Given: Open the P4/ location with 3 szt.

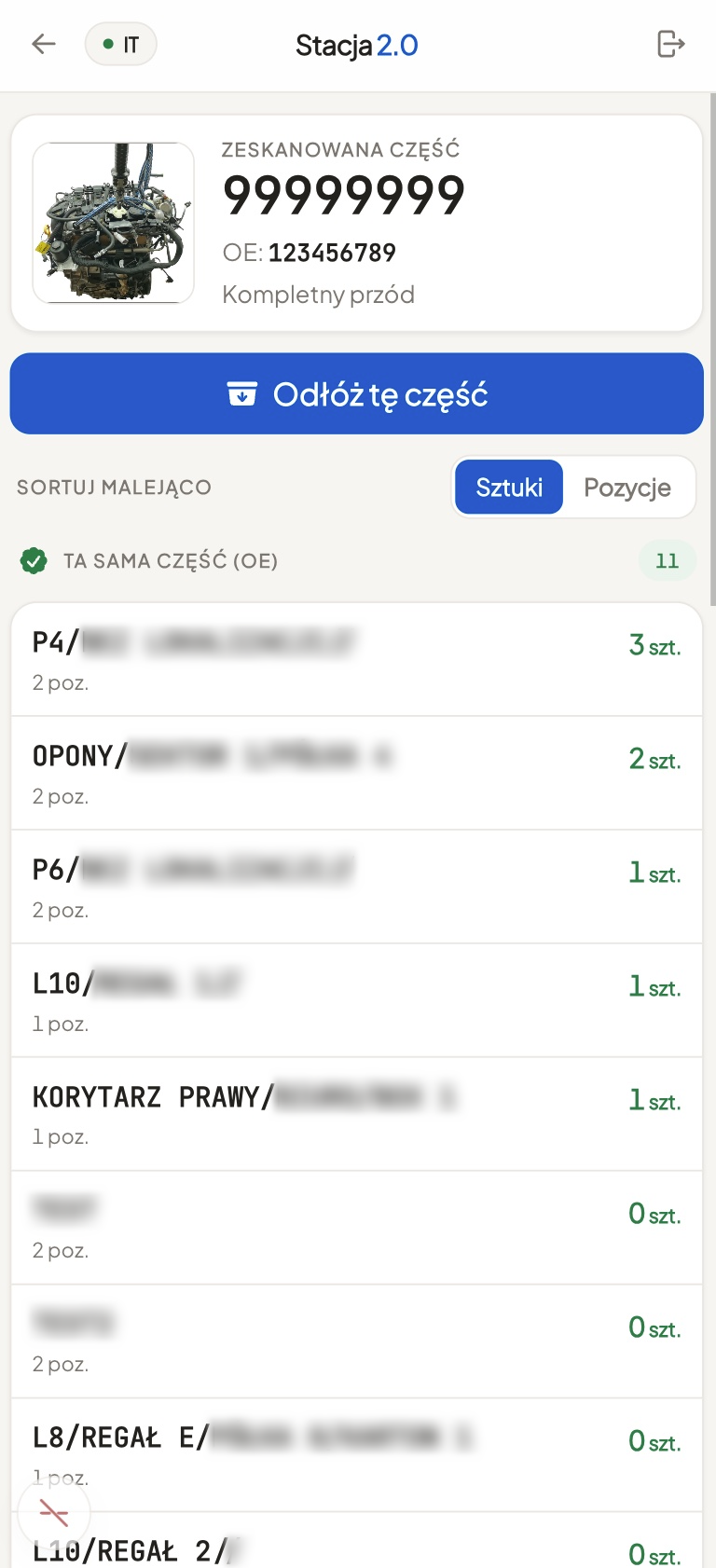Looking at the screenshot, I should (357, 660).
